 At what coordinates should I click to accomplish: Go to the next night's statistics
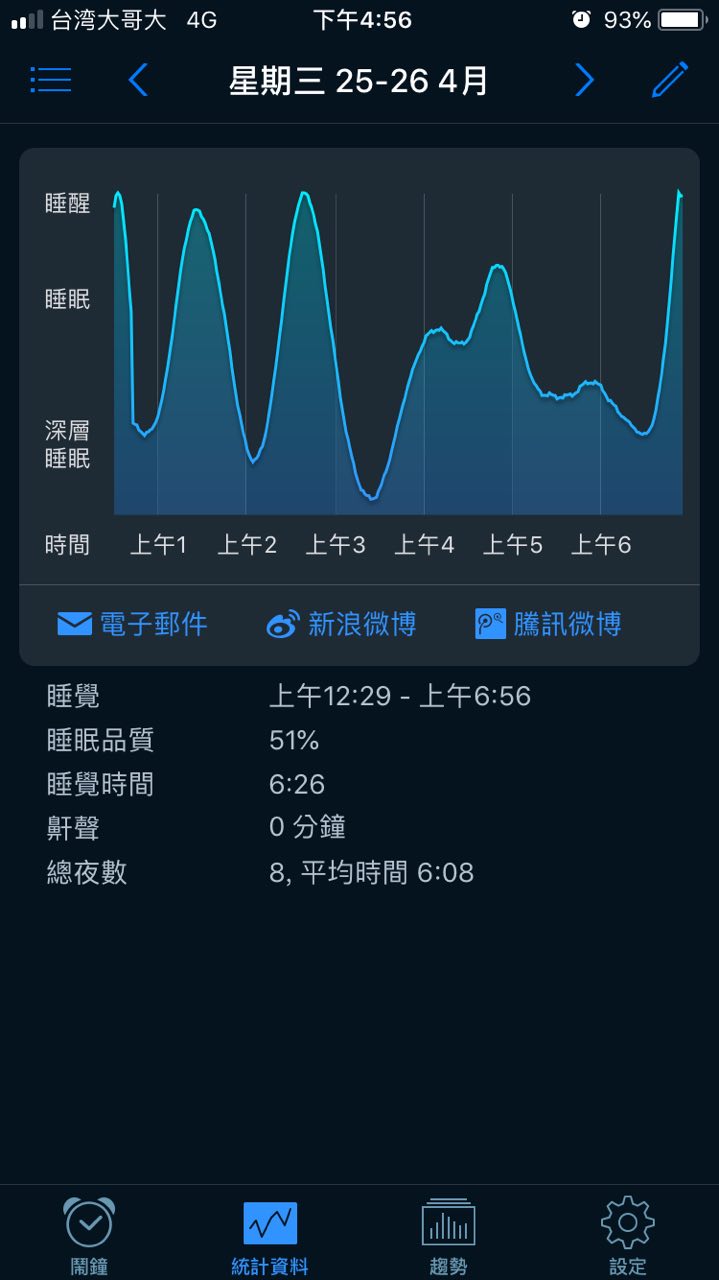pyautogui.click(x=584, y=80)
